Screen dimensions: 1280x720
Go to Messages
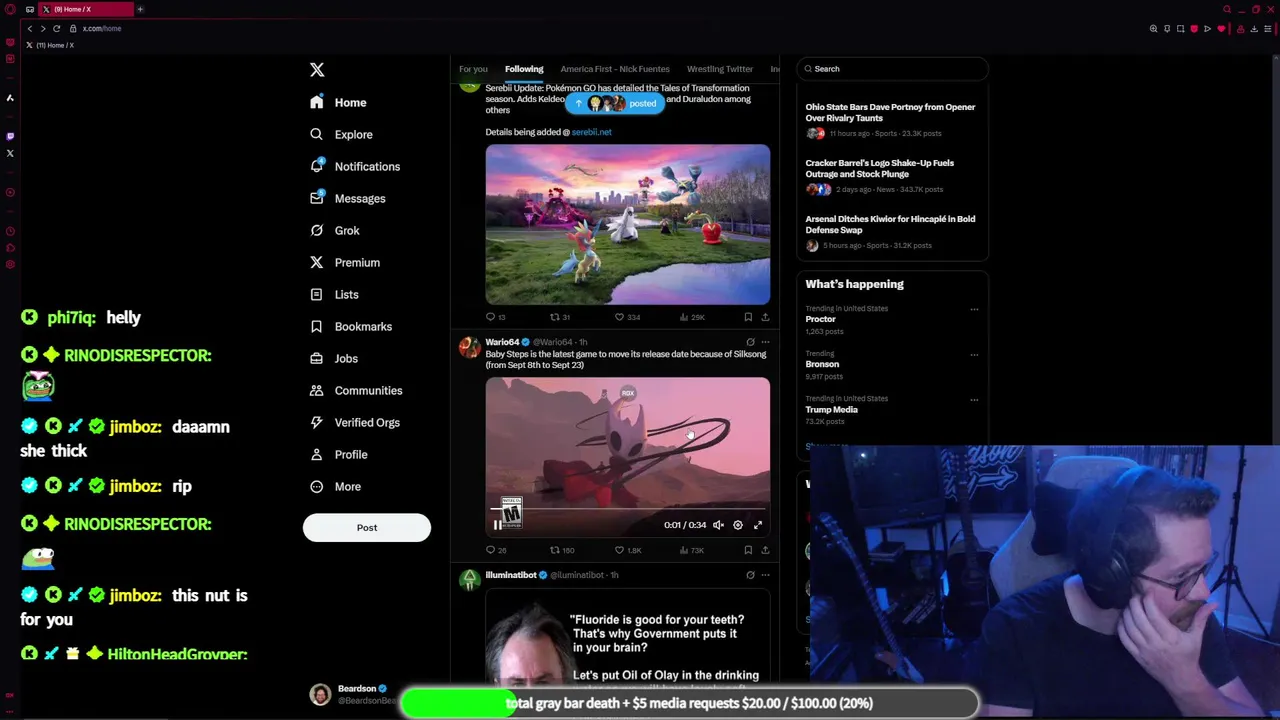coord(359,198)
